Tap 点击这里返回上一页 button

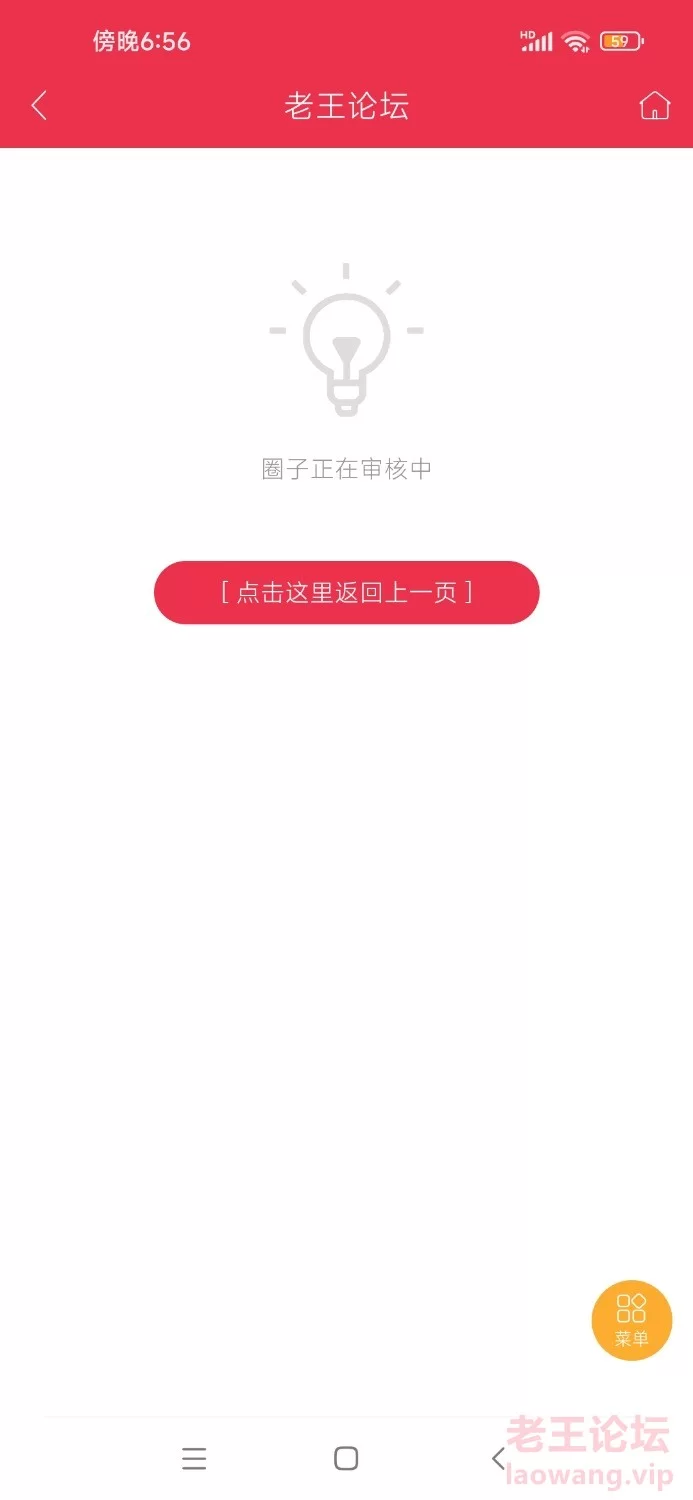pyautogui.click(x=346, y=592)
